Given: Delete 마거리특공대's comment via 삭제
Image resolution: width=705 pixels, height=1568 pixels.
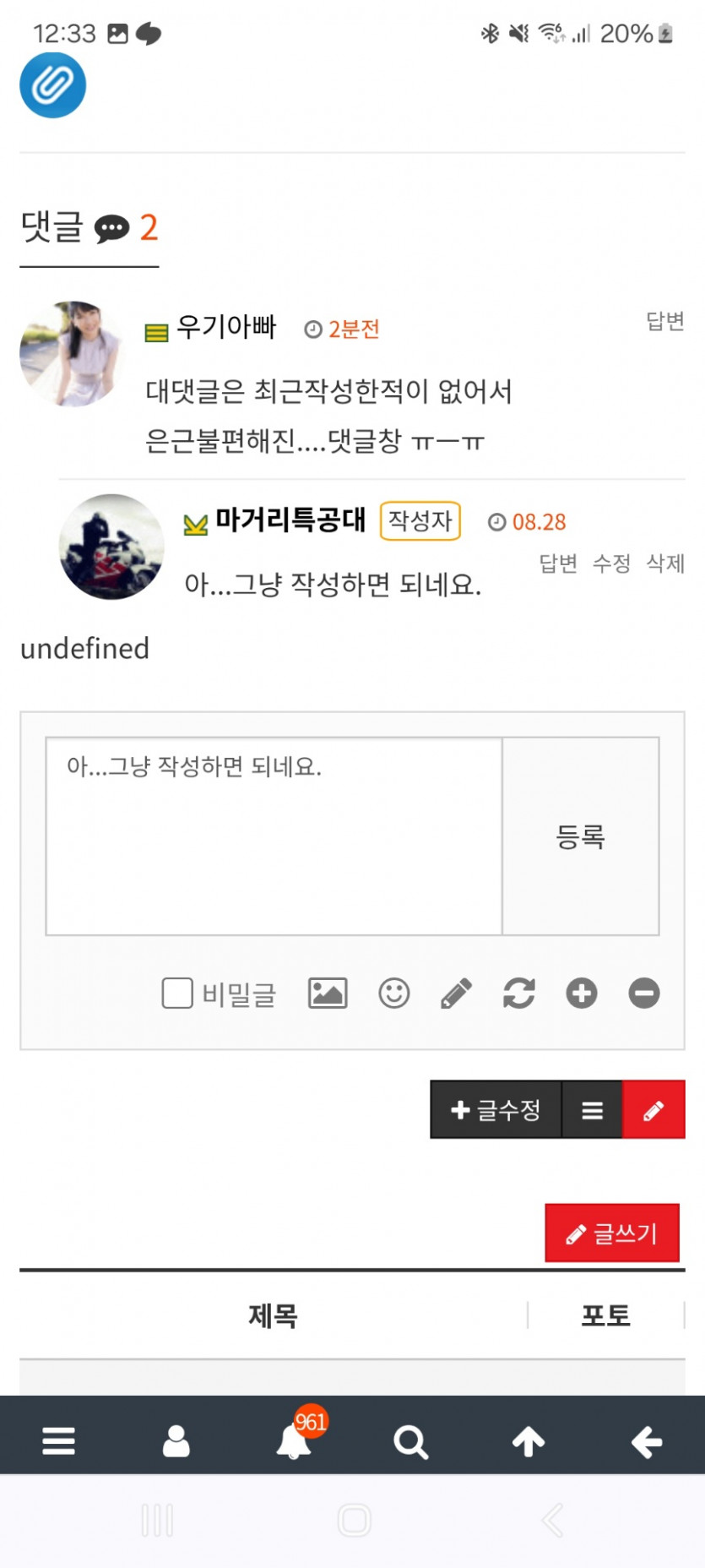Looking at the screenshot, I should tap(665, 563).
